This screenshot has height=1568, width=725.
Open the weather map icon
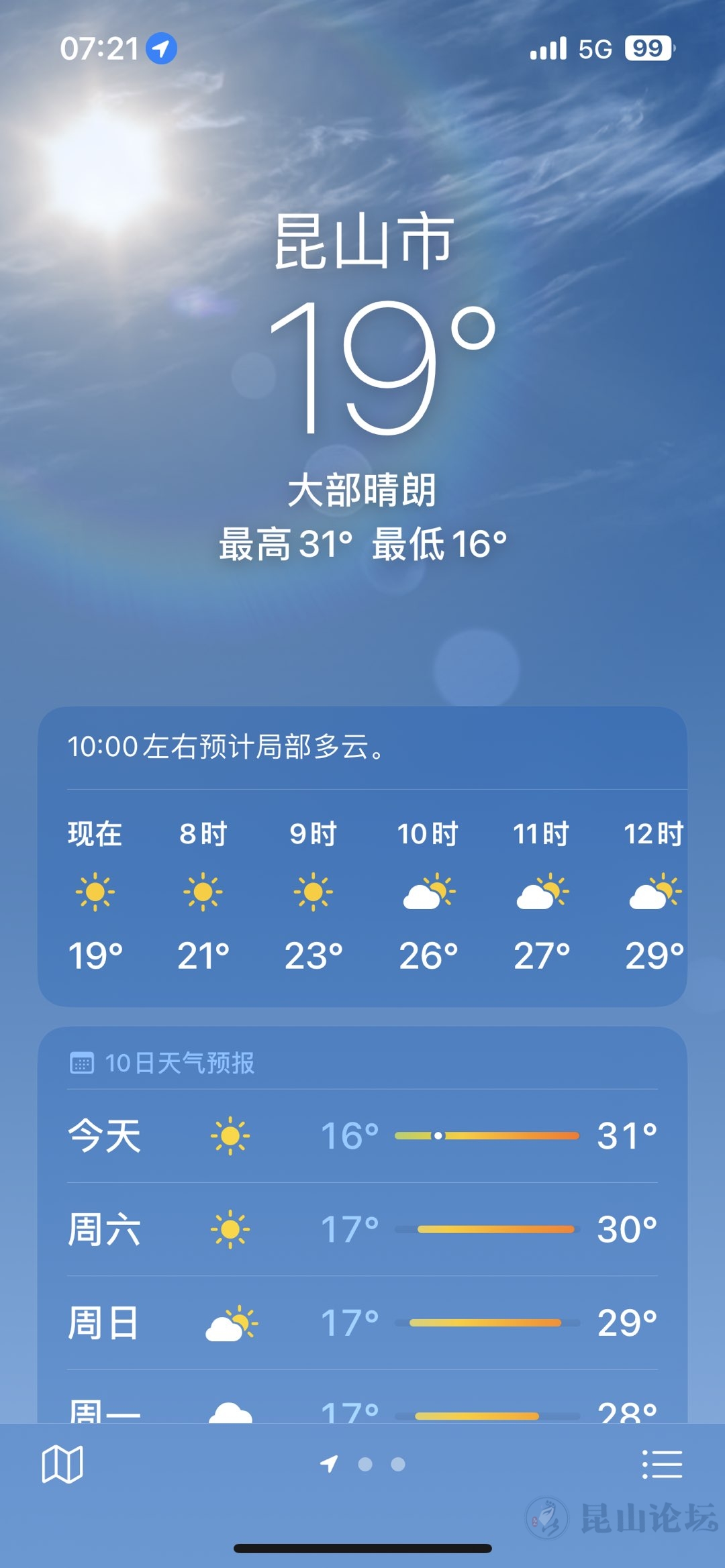[62, 1464]
